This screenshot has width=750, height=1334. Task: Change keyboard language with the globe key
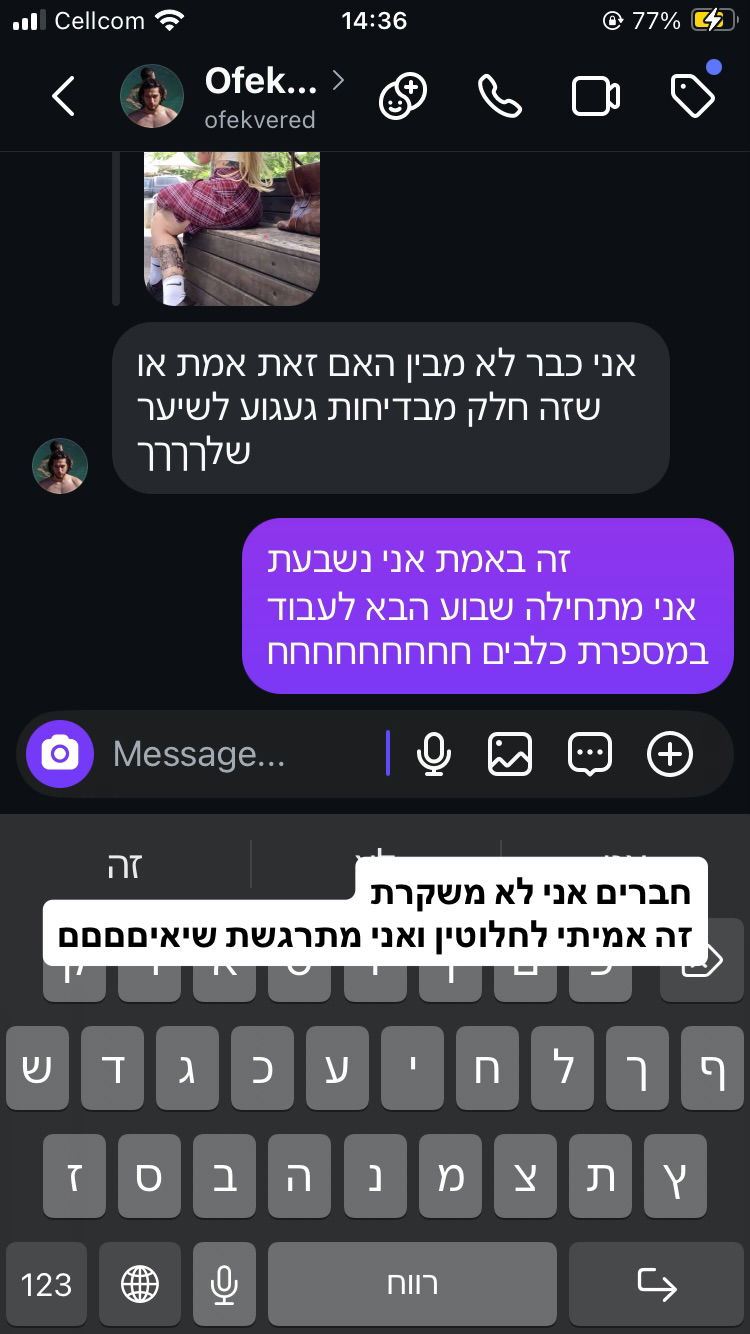(x=140, y=1284)
